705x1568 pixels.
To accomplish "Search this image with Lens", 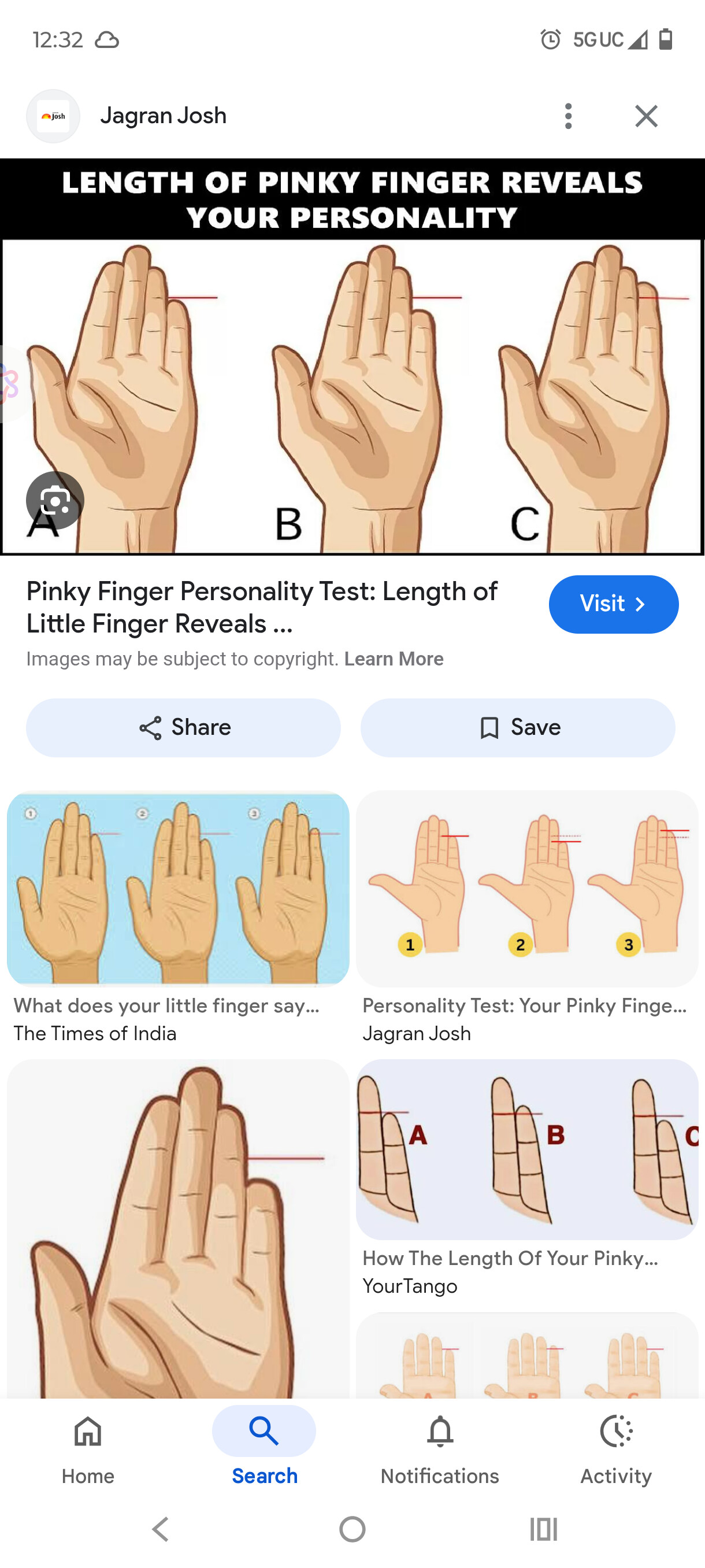I will tap(55, 500).
